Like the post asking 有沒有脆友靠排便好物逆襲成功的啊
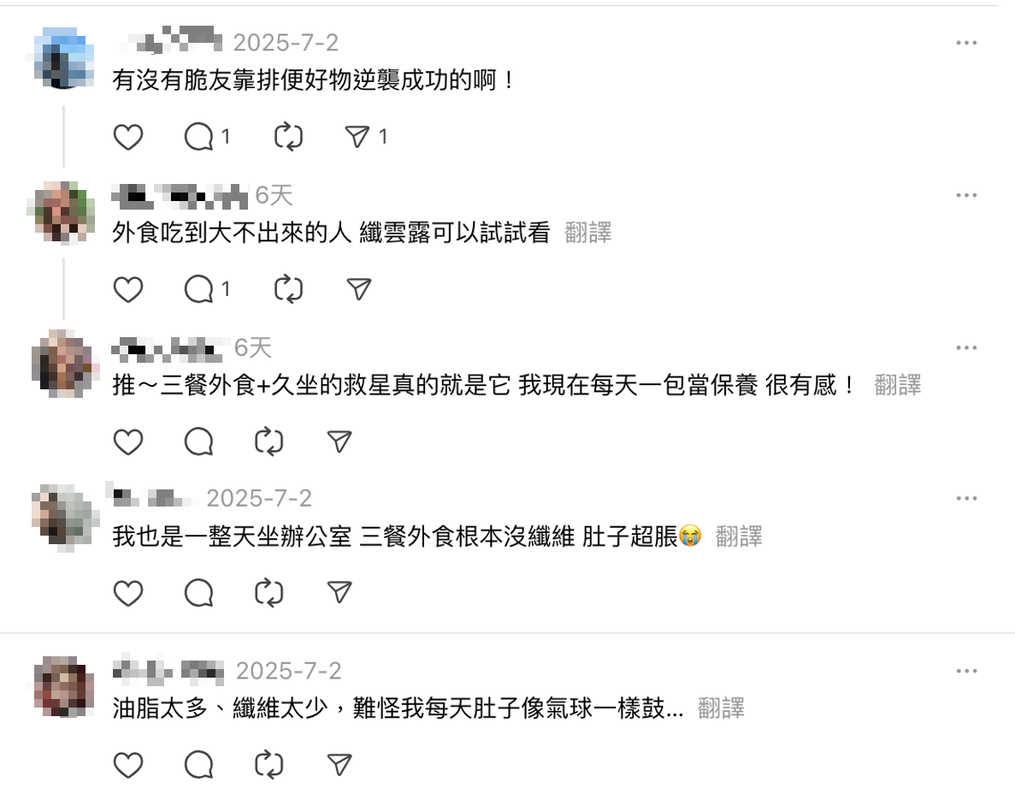 128,137
